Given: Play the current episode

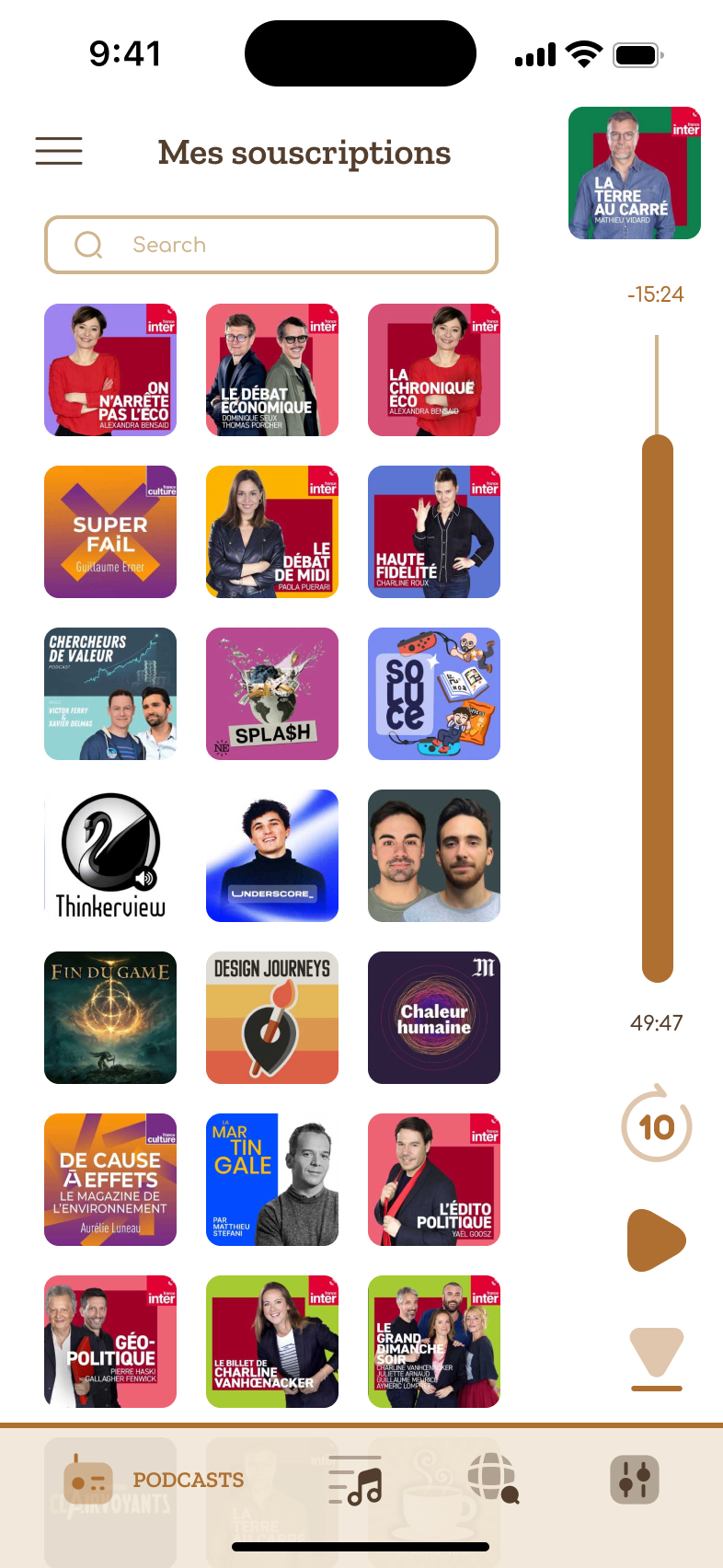Looking at the screenshot, I should (x=657, y=1240).
